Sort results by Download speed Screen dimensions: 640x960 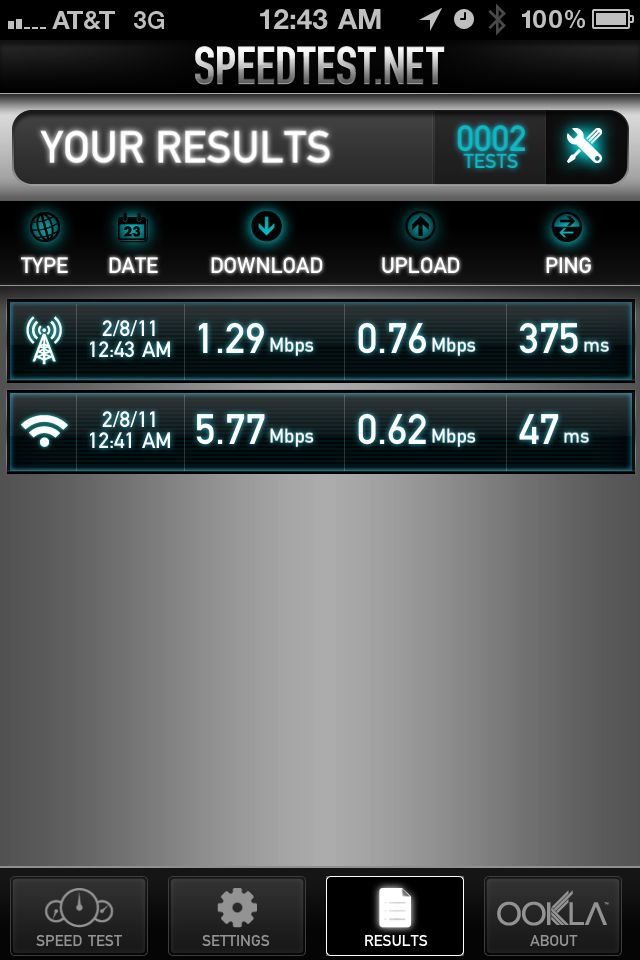266,244
